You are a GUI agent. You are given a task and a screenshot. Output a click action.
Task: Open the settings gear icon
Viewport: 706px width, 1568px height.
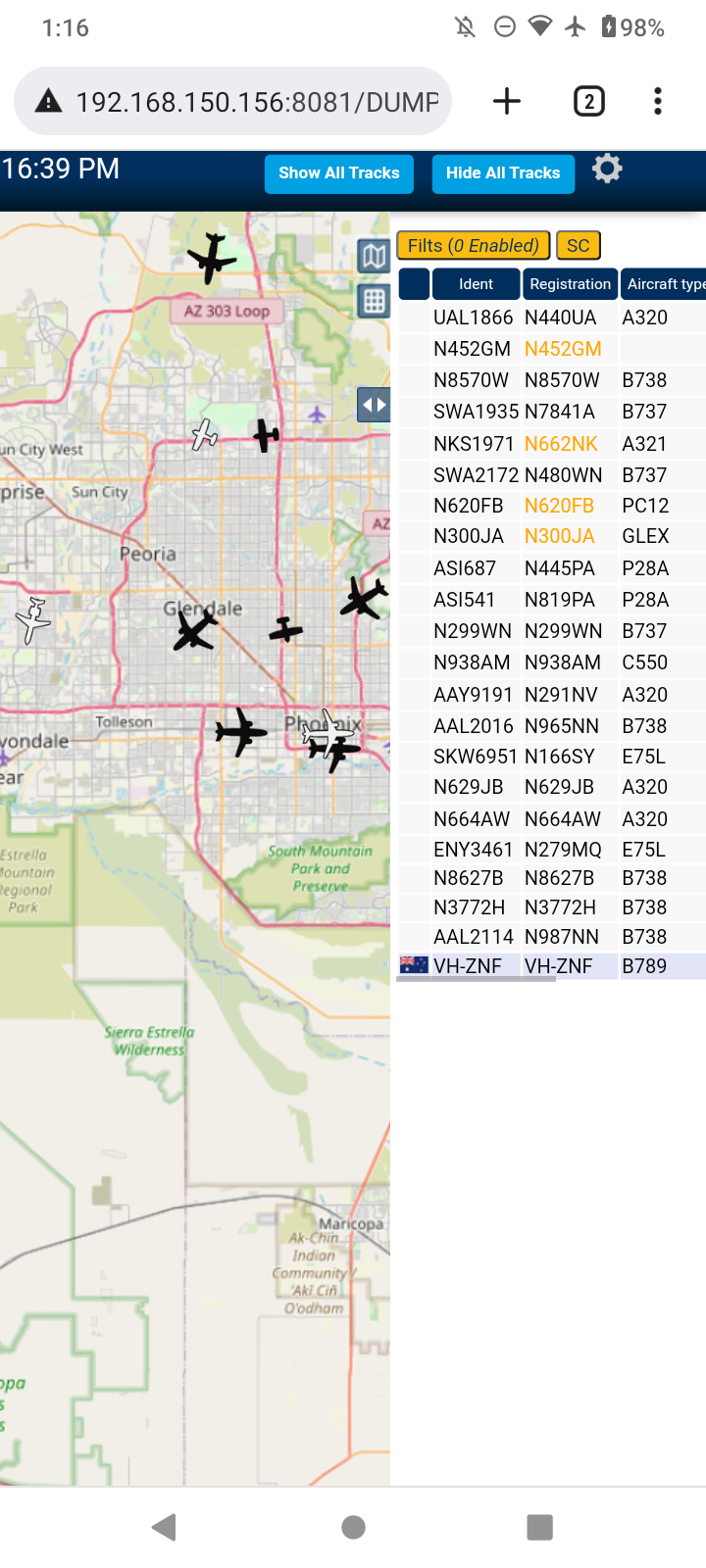[607, 169]
